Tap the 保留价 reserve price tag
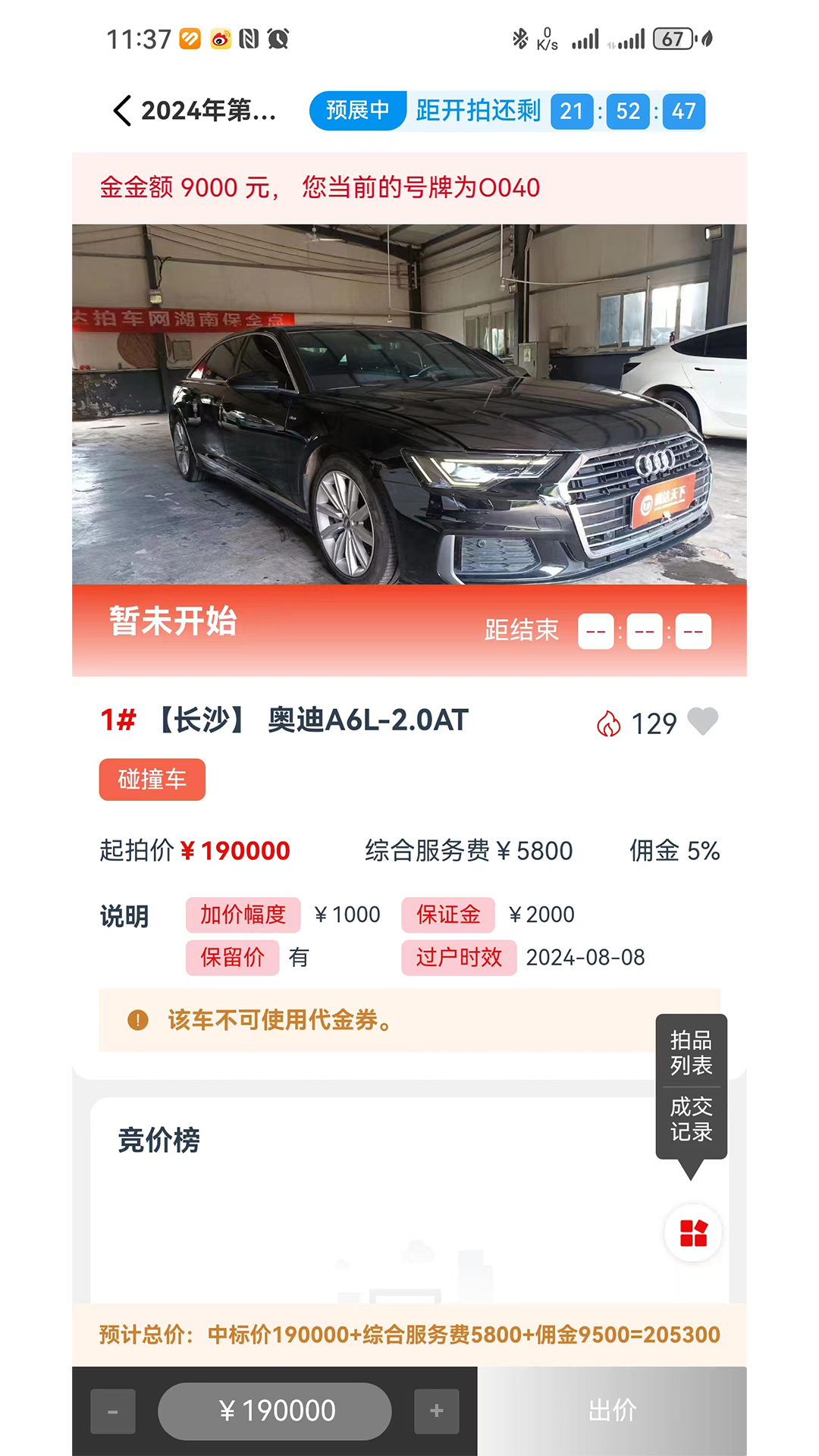819x1456 pixels. (x=231, y=958)
